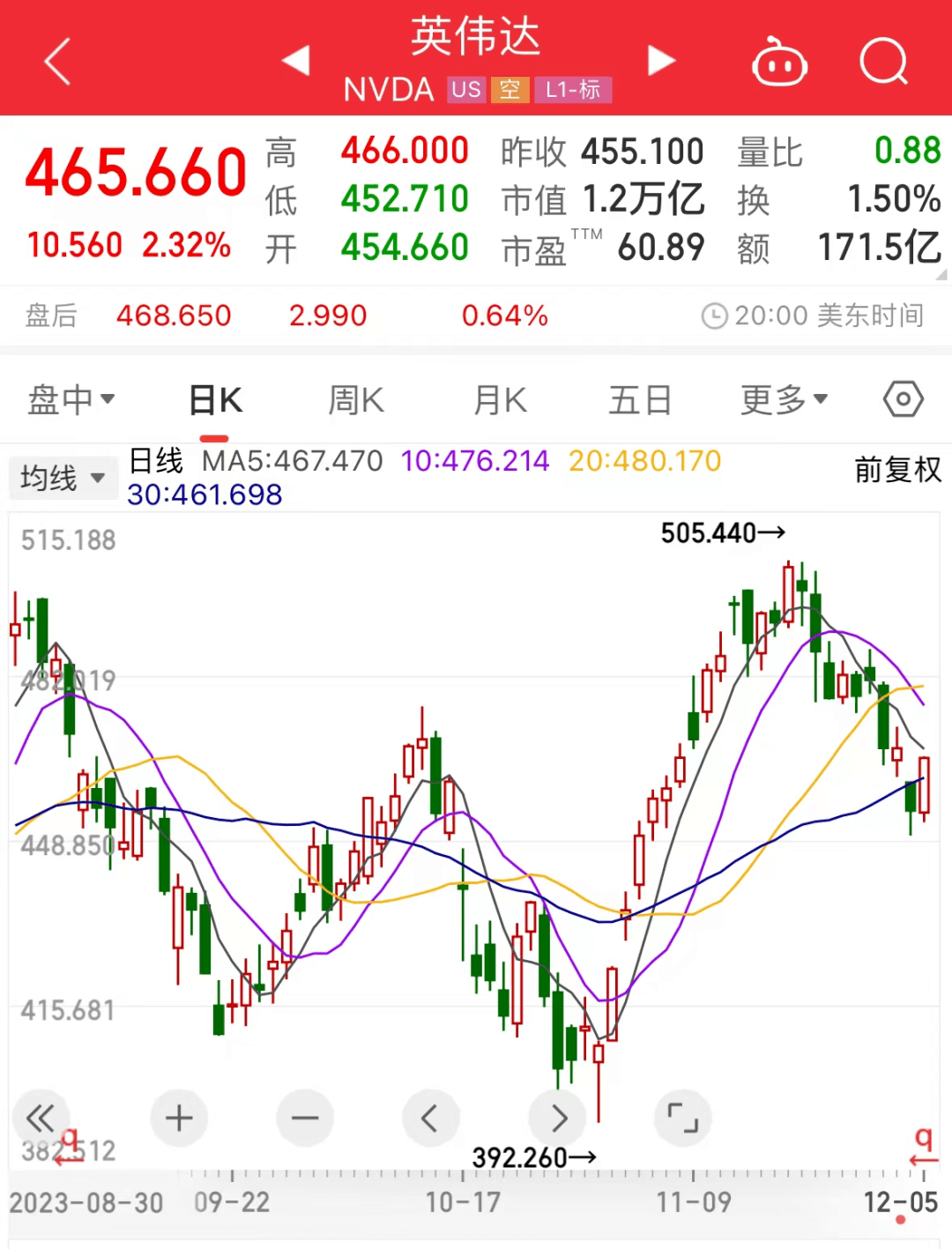This screenshot has height=1249, width=952.
Task: Change the 前复权 adjustment setting
Action: coord(897,470)
